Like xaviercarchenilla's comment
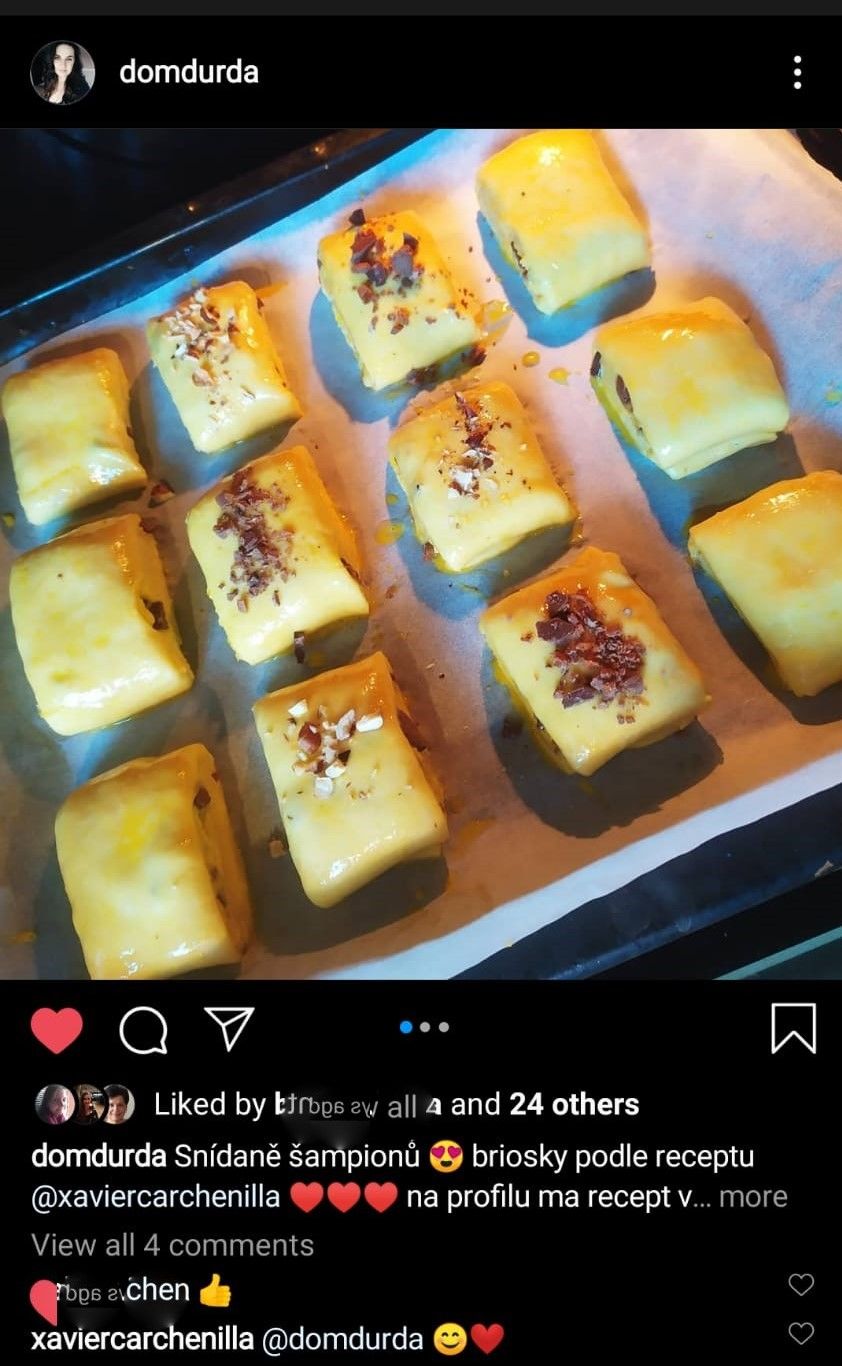This screenshot has width=842, height=1366. (x=801, y=1333)
